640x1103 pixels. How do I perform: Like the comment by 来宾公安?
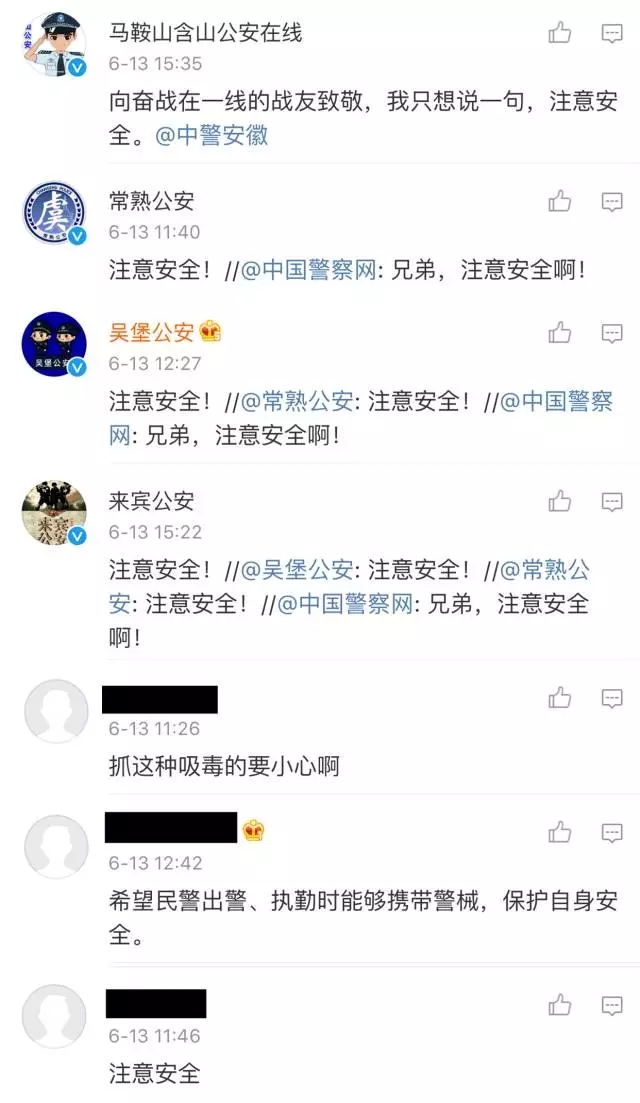coord(560,500)
